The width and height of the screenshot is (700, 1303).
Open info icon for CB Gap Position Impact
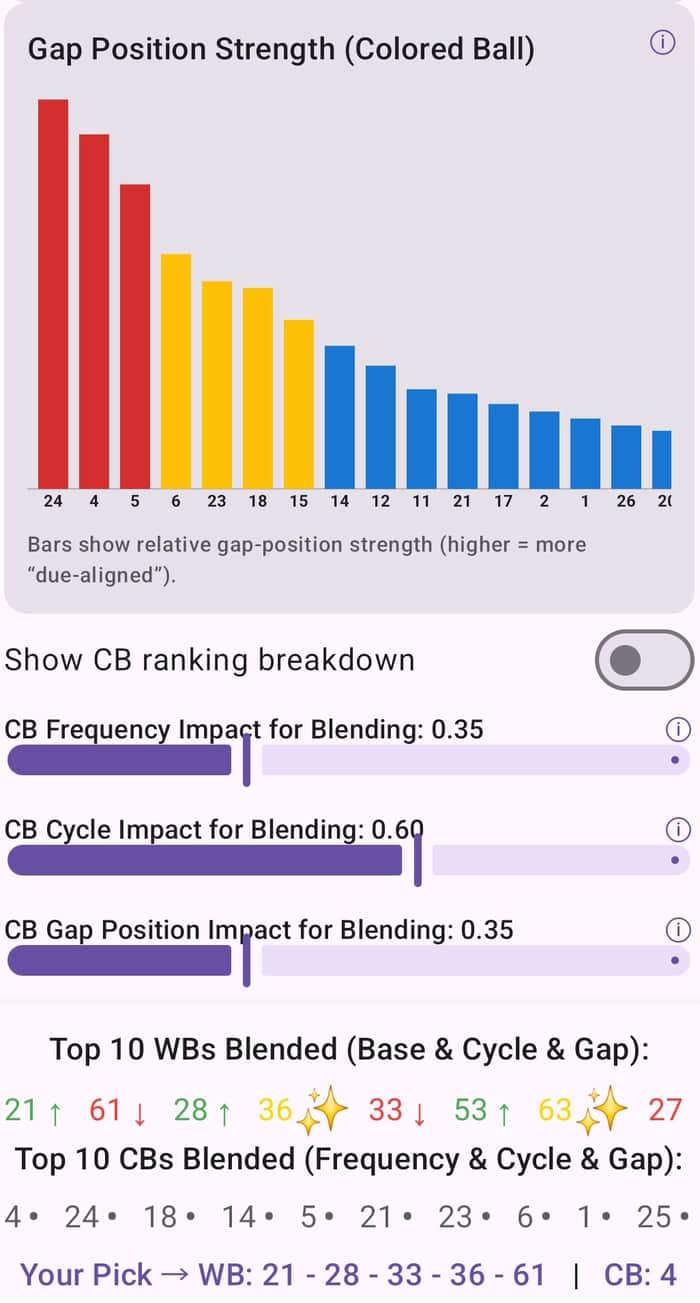pos(678,930)
